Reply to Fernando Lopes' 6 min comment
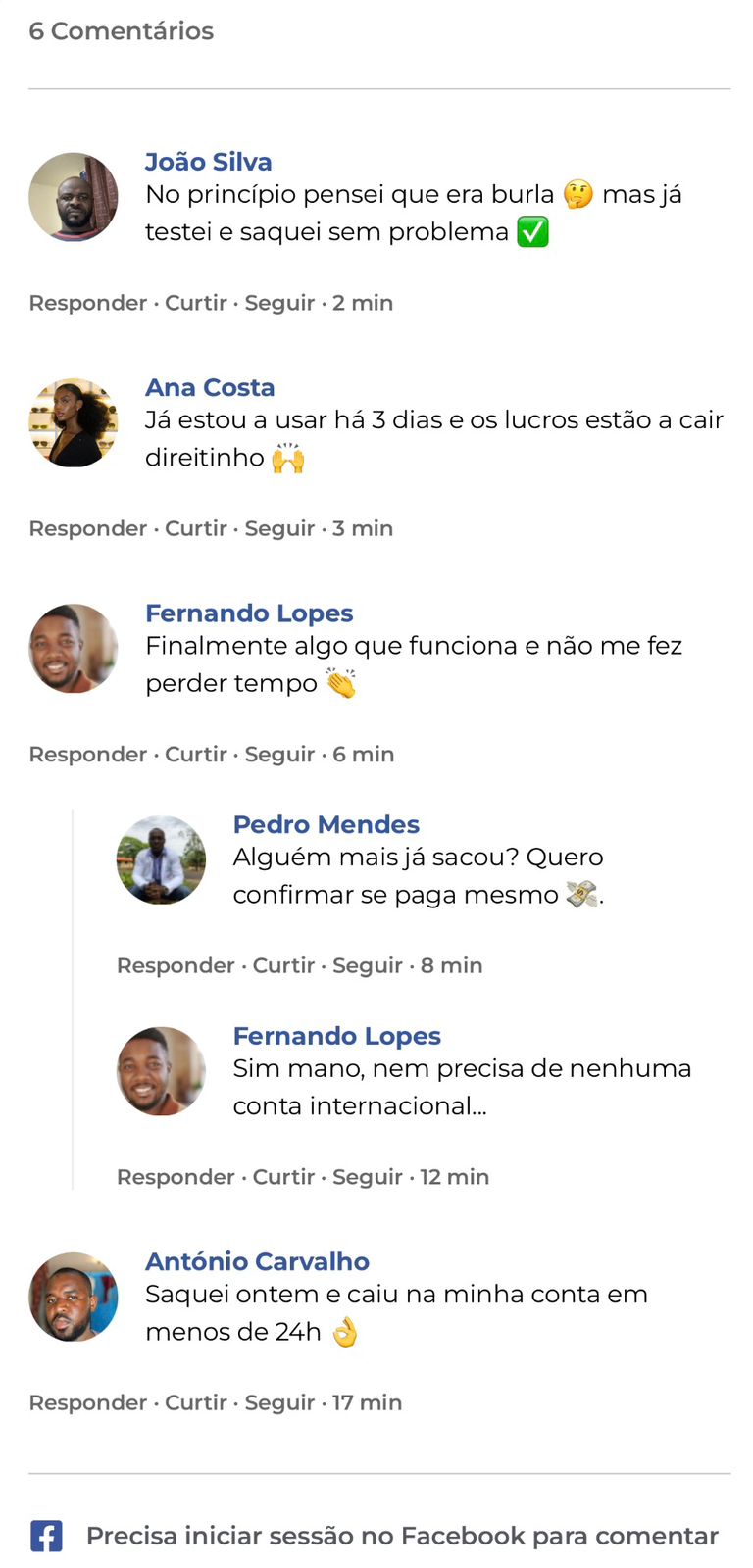Screen dimensions: 753x1568 click(x=87, y=754)
